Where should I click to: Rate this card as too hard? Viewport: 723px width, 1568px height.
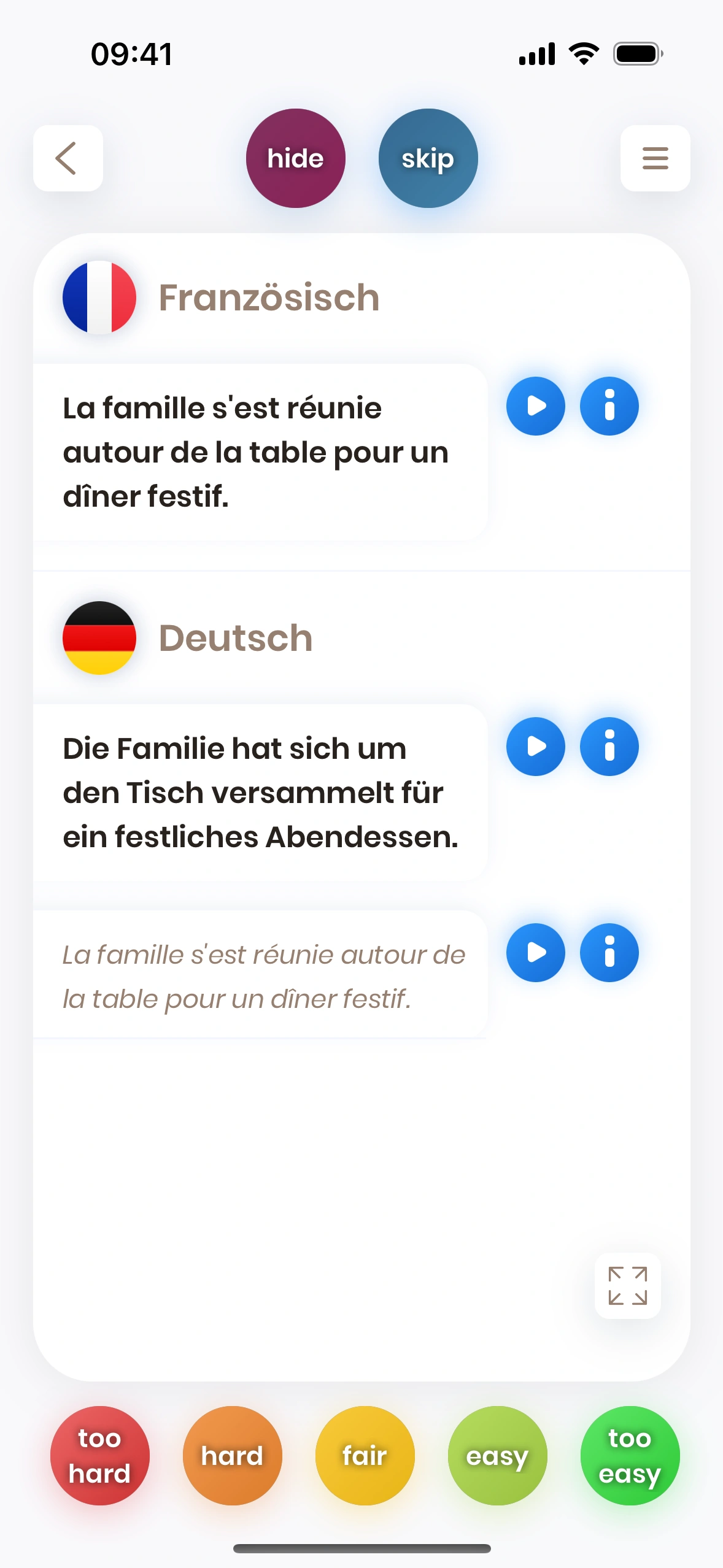tap(99, 1456)
